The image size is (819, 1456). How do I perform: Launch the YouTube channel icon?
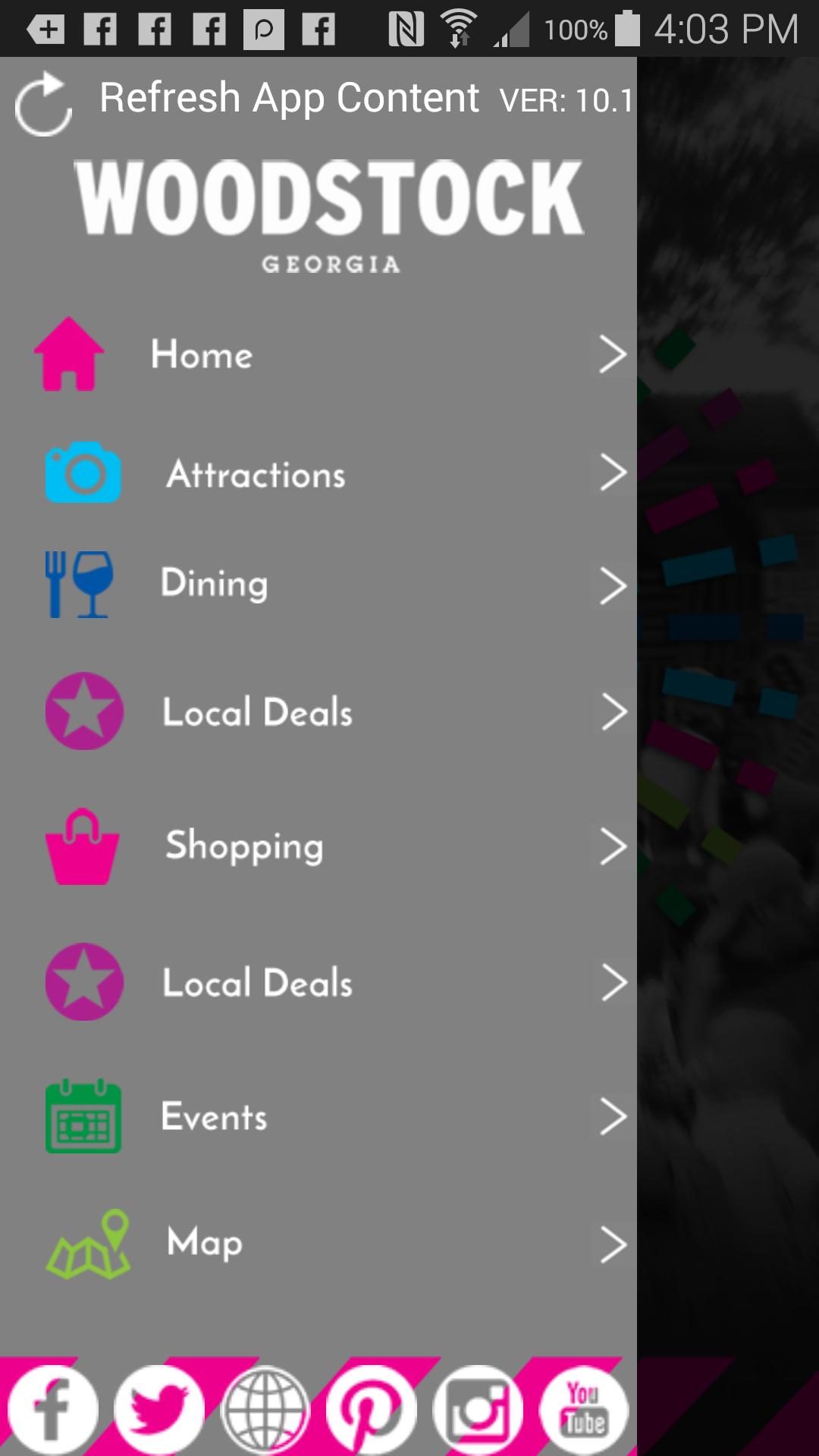(x=584, y=1410)
